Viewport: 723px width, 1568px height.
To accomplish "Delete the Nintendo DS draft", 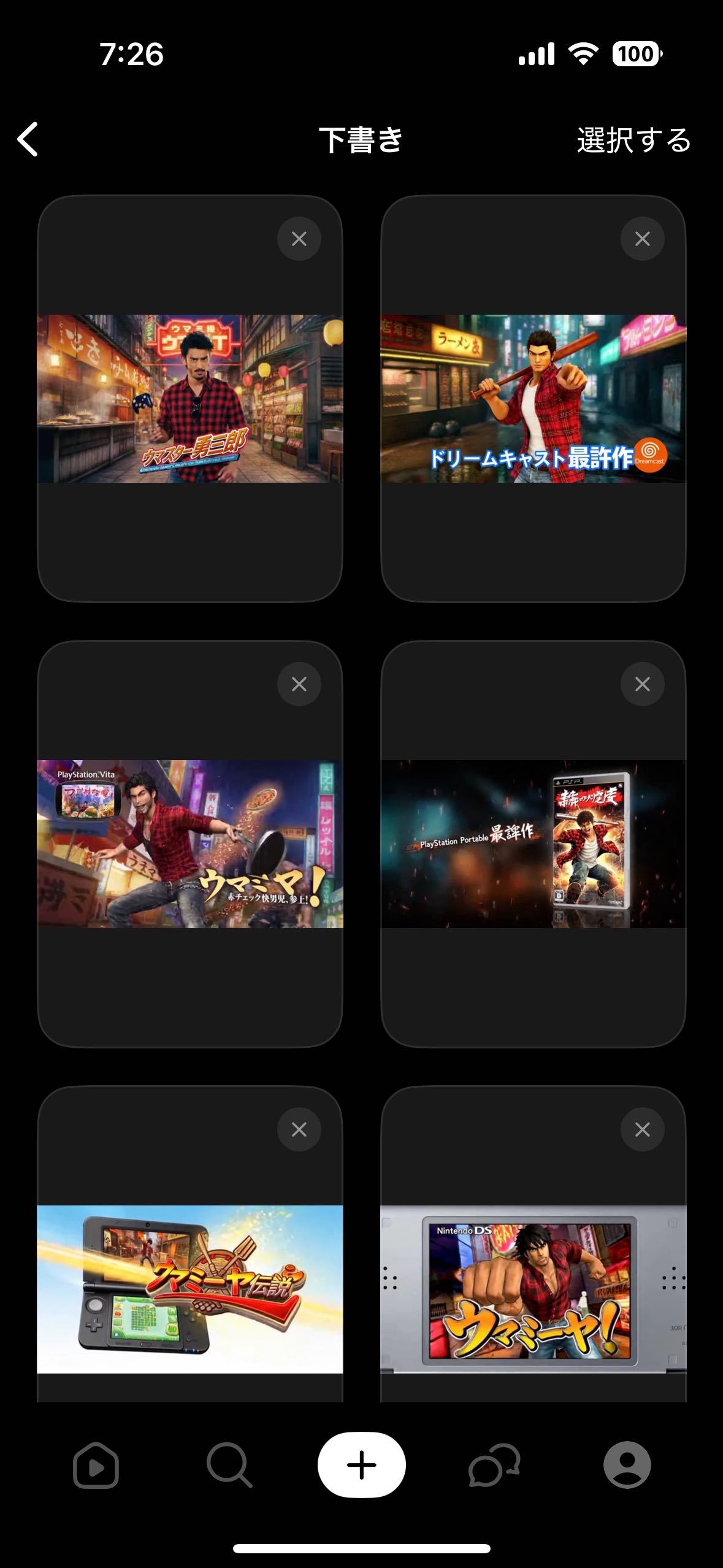I will tap(642, 1129).
